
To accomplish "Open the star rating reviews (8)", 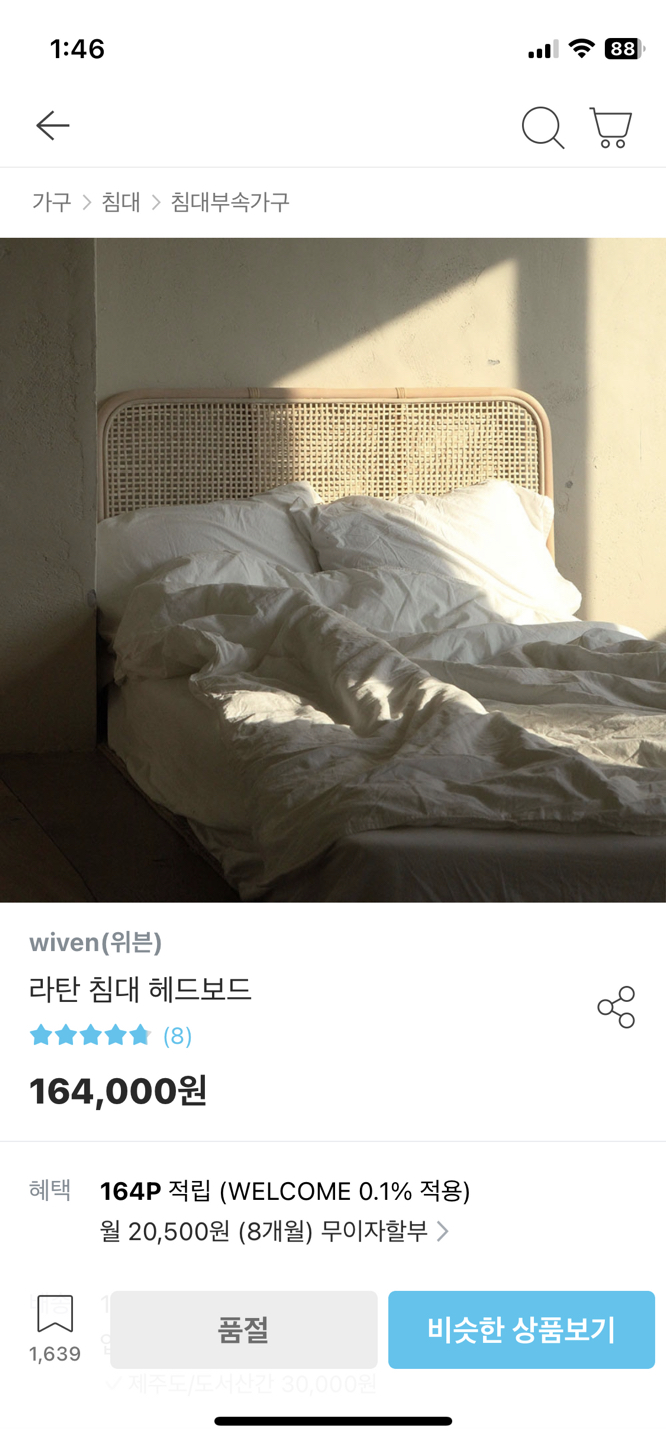I will coord(110,1035).
